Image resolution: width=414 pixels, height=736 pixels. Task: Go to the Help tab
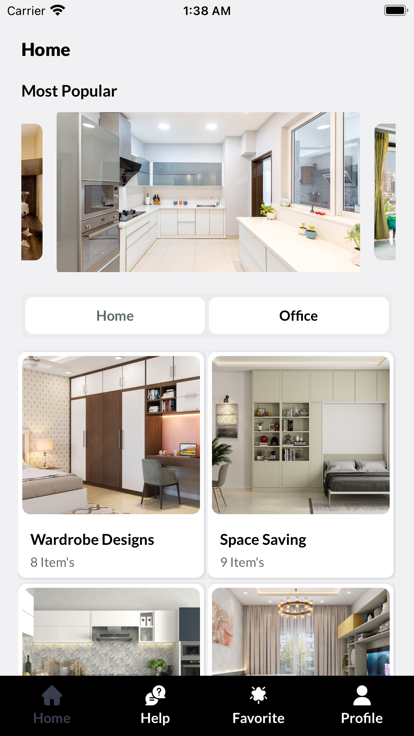click(155, 705)
